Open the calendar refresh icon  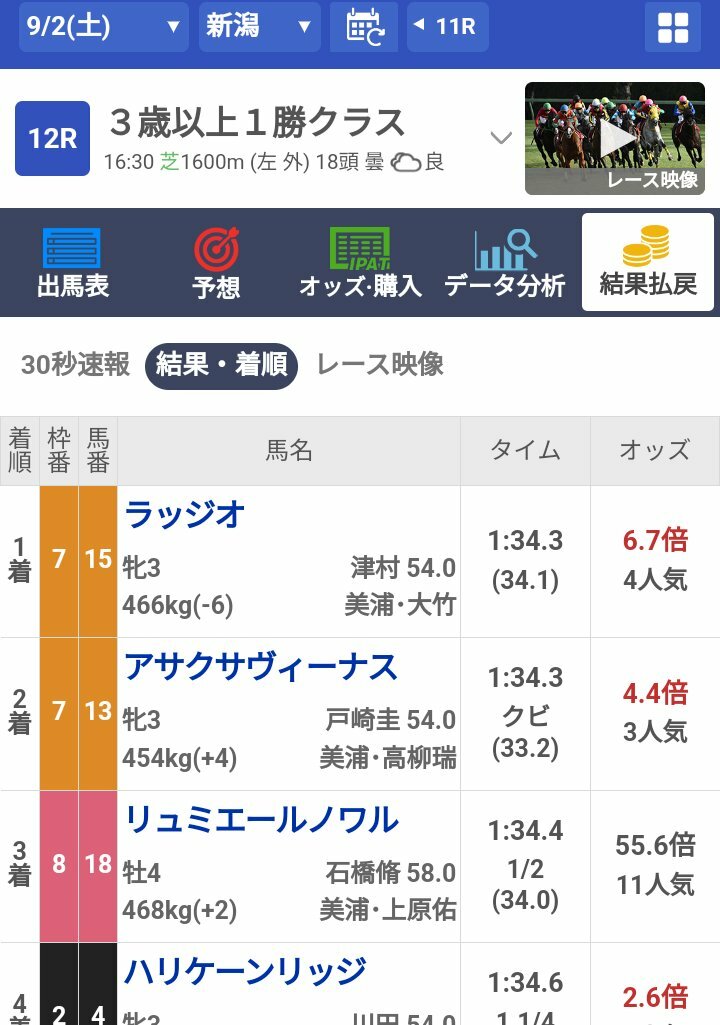(364, 27)
